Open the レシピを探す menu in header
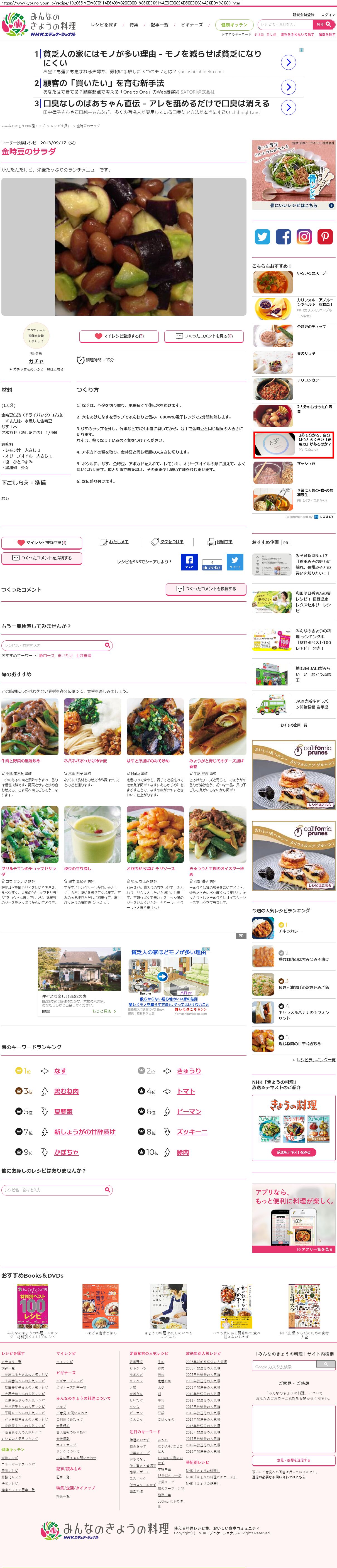The width and height of the screenshot is (337, 1568). (x=104, y=25)
